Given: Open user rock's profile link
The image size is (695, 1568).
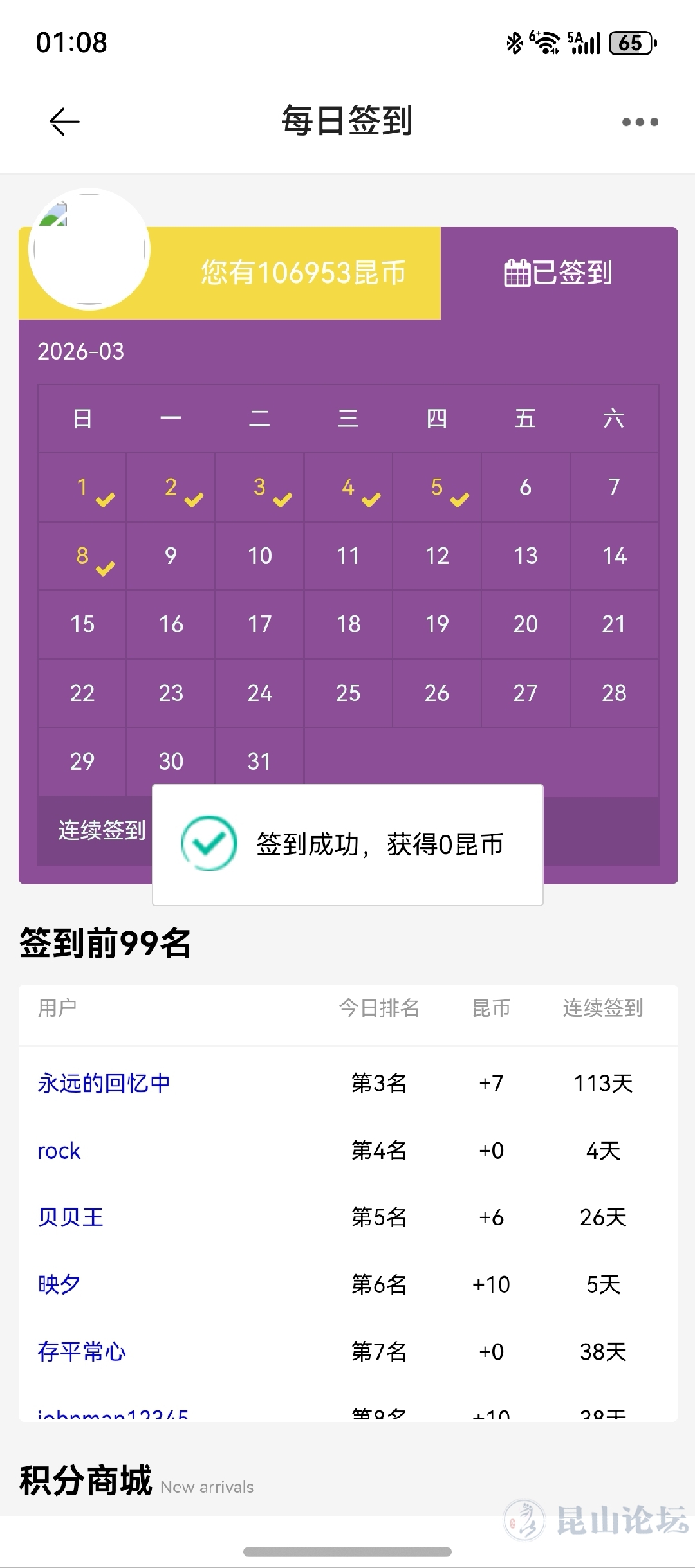Looking at the screenshot, I should 59,1151.
